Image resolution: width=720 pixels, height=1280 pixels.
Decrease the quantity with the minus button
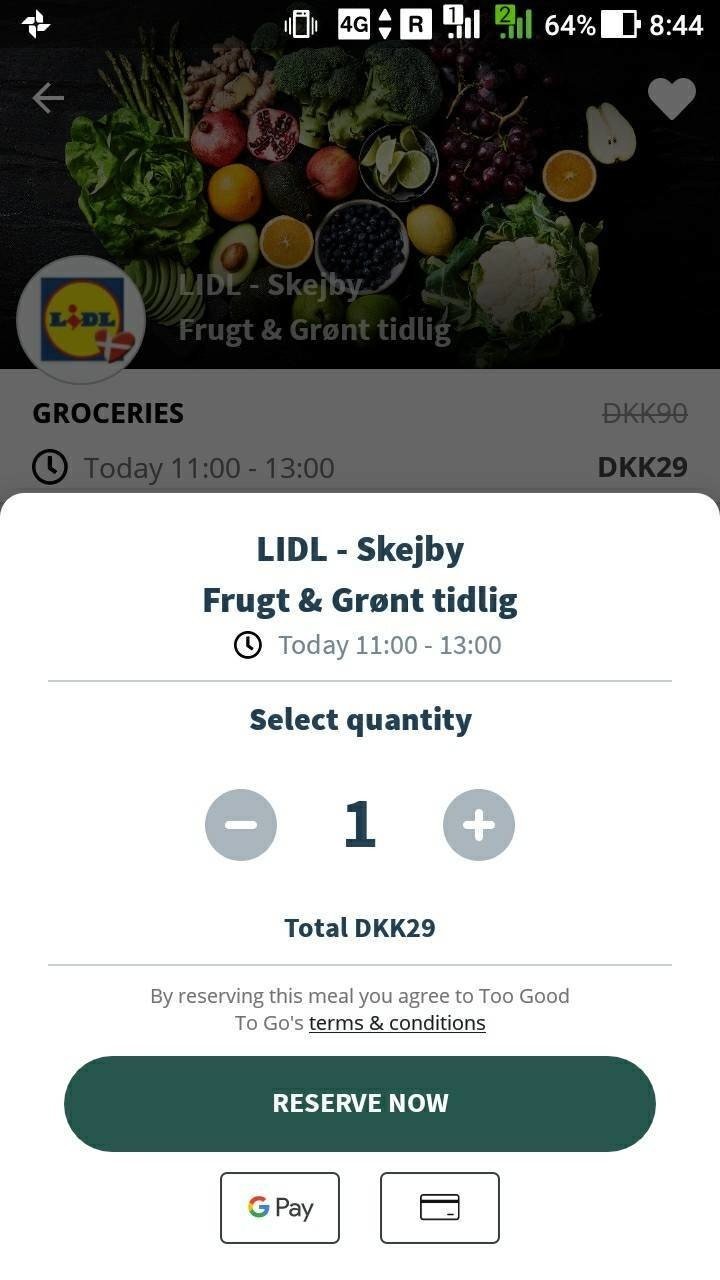click(x=241, y=825)
